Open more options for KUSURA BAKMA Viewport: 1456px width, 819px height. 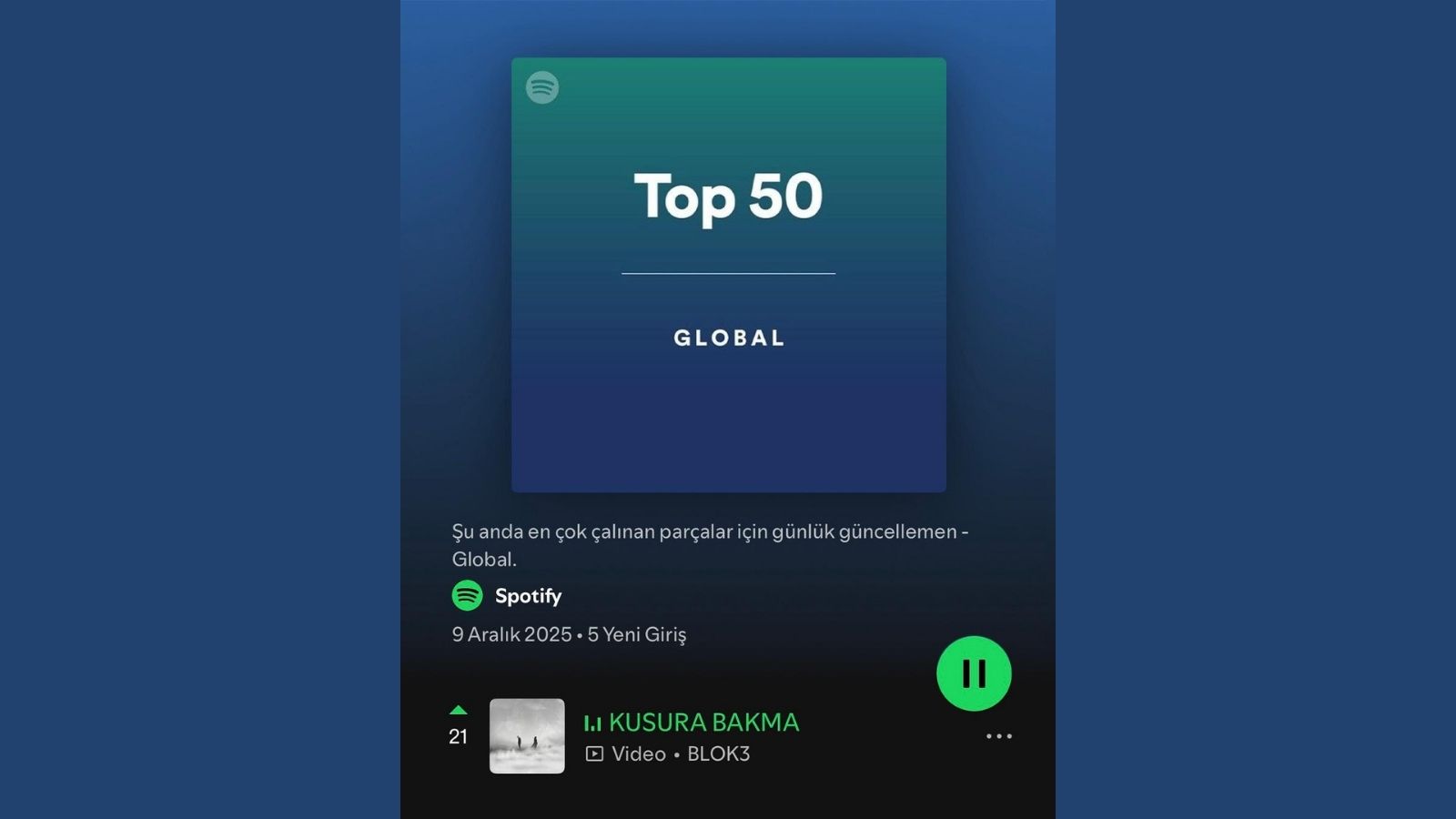pos(999,736)
